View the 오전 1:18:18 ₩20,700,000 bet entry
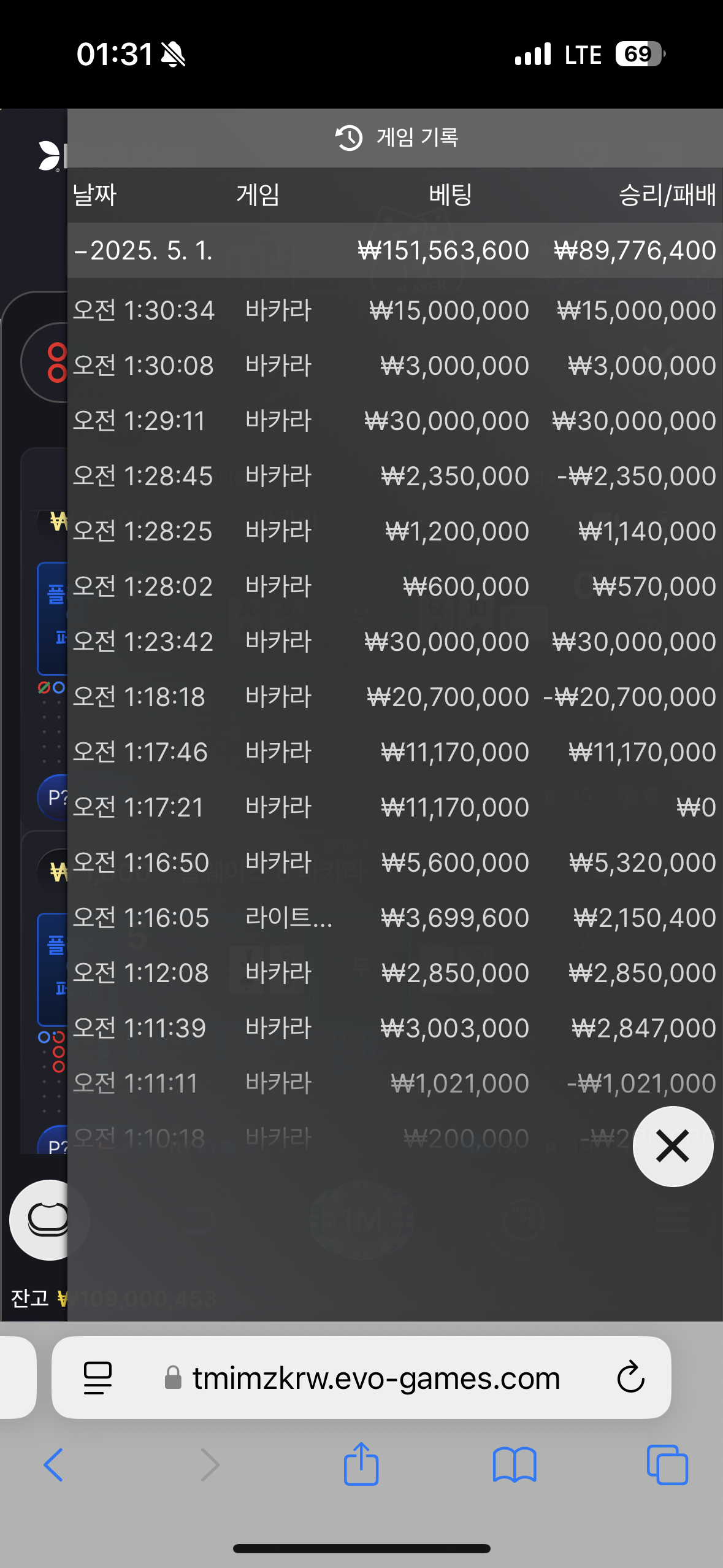The image size is (723, 1568). click(394, 697)
